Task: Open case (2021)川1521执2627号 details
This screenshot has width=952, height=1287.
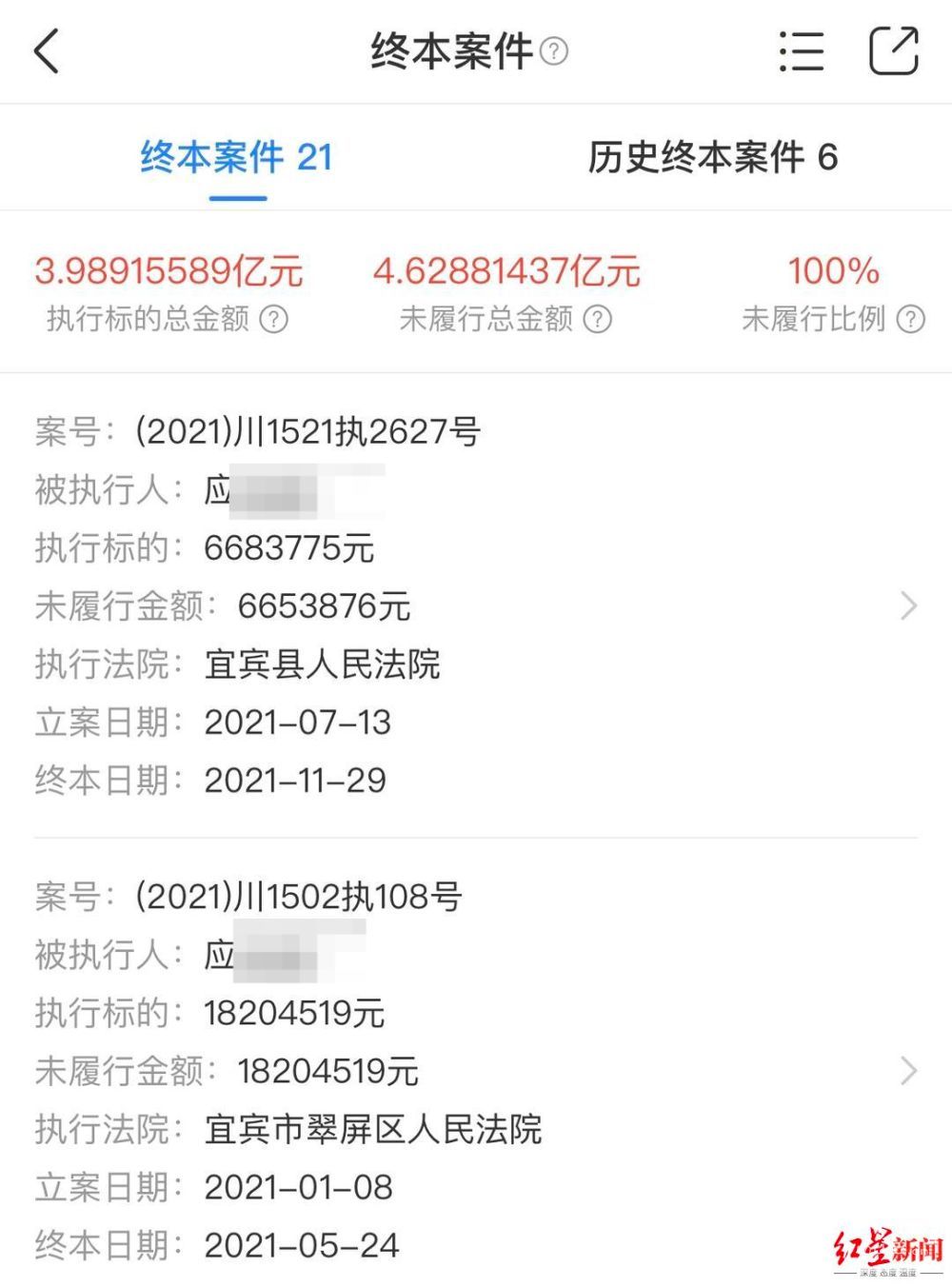Action: click(908, 605)
